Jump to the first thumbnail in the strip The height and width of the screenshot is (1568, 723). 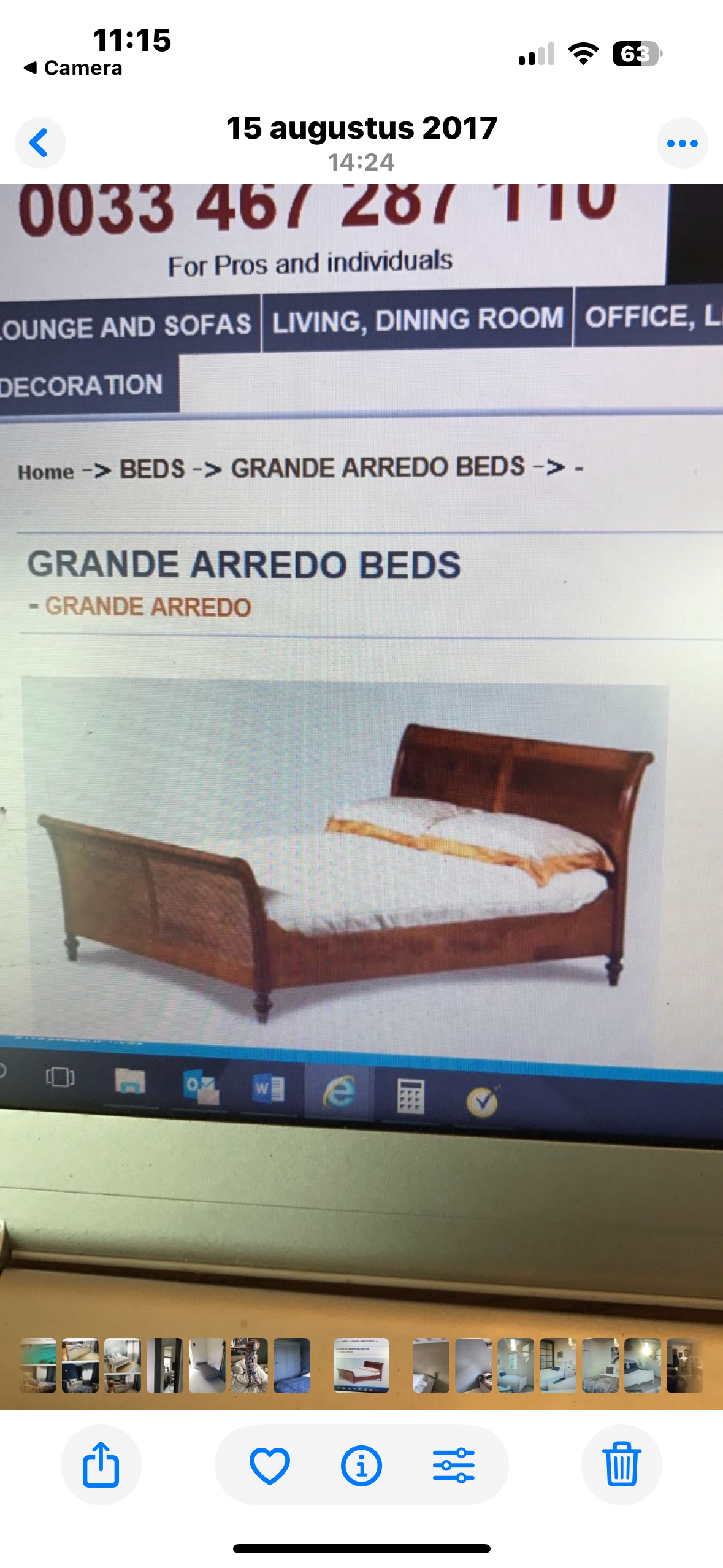pyautogui.click(x=38, y=1365)
